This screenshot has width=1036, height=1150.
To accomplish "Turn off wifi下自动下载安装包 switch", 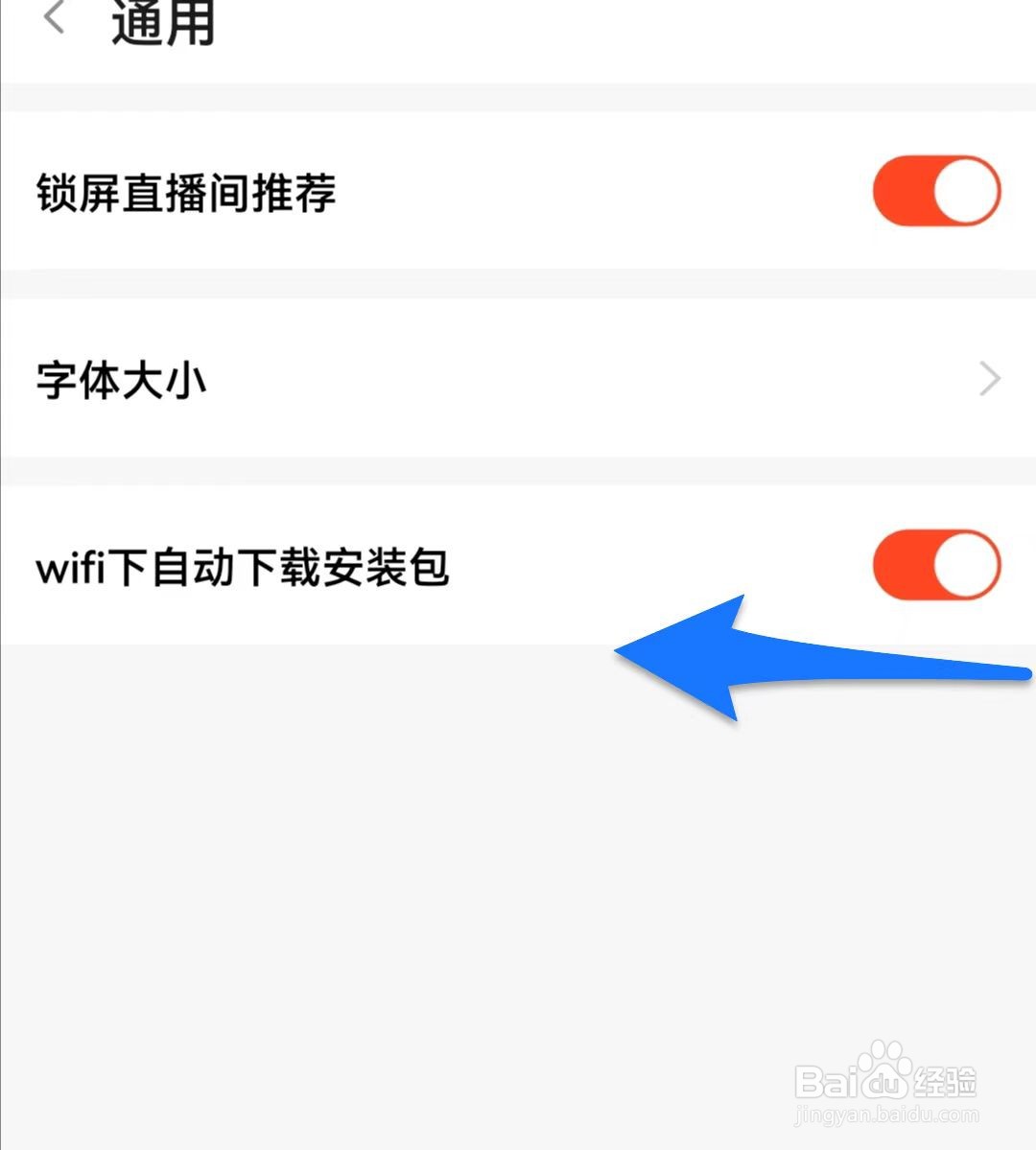I will pyautogui.click(x=935, y=566).
